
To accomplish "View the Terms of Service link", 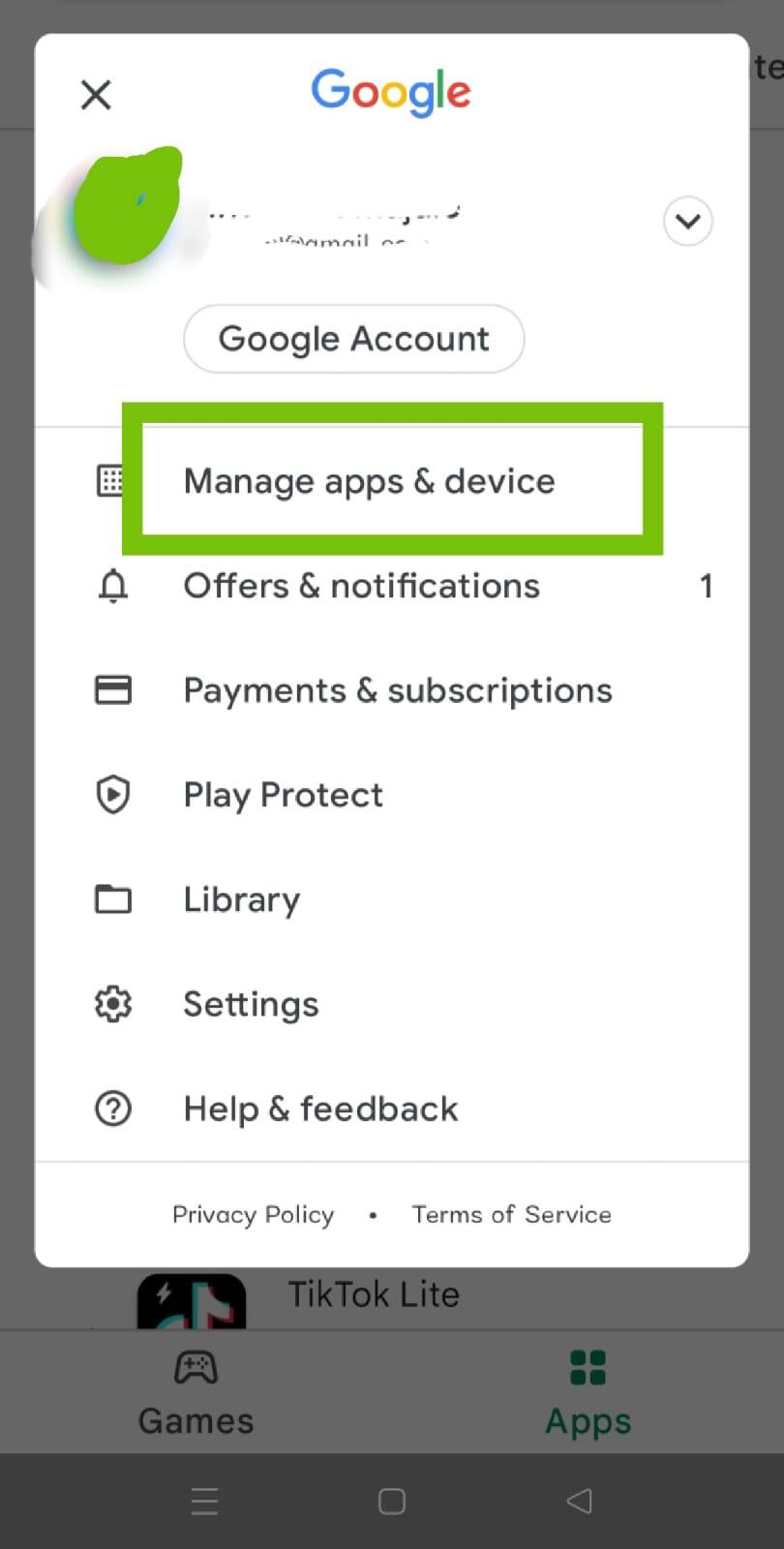I will [512, 1214].
